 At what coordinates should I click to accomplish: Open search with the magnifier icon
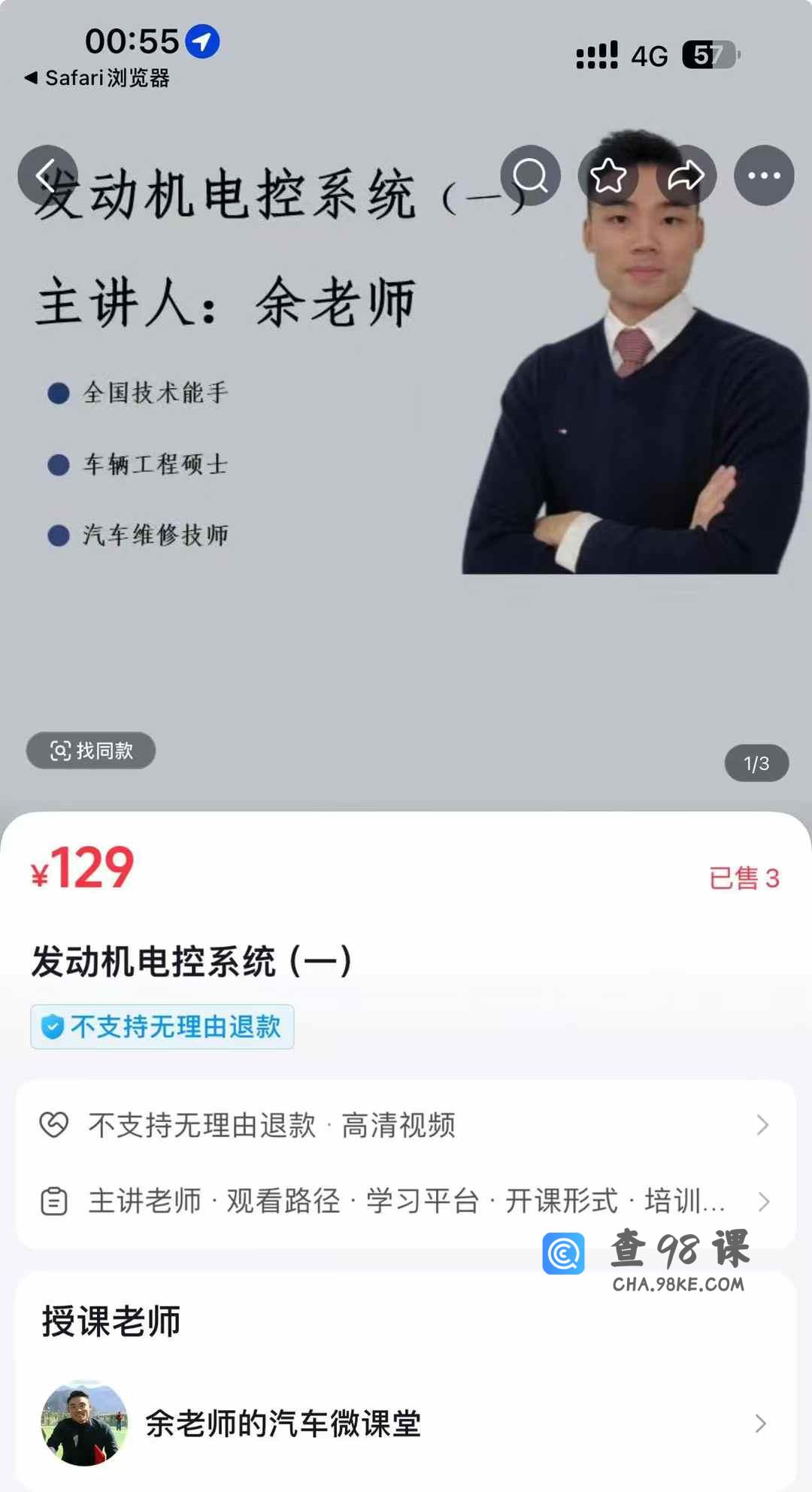click(x=530, y=176)
